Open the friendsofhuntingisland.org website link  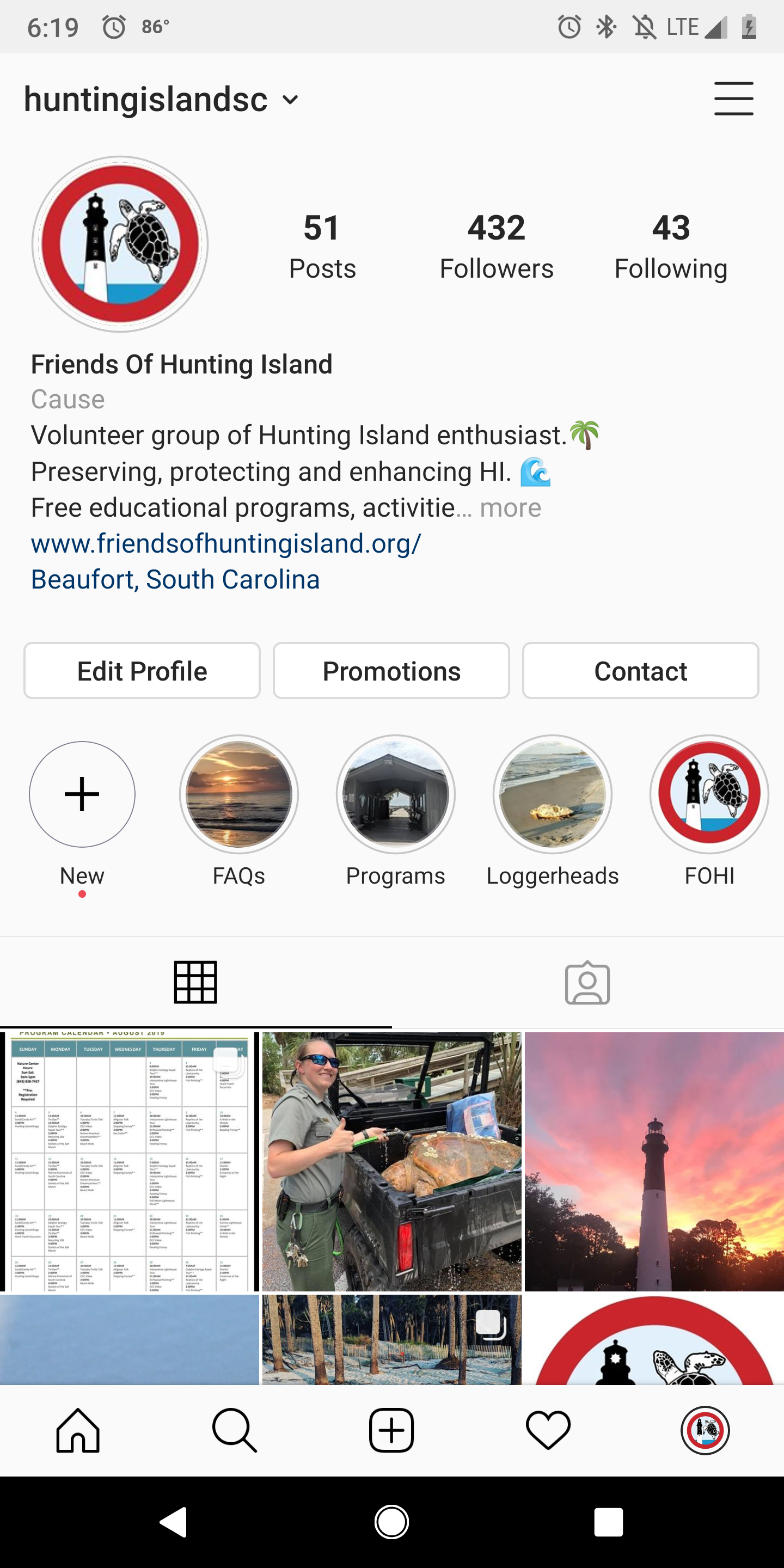(x=226, y=543)
